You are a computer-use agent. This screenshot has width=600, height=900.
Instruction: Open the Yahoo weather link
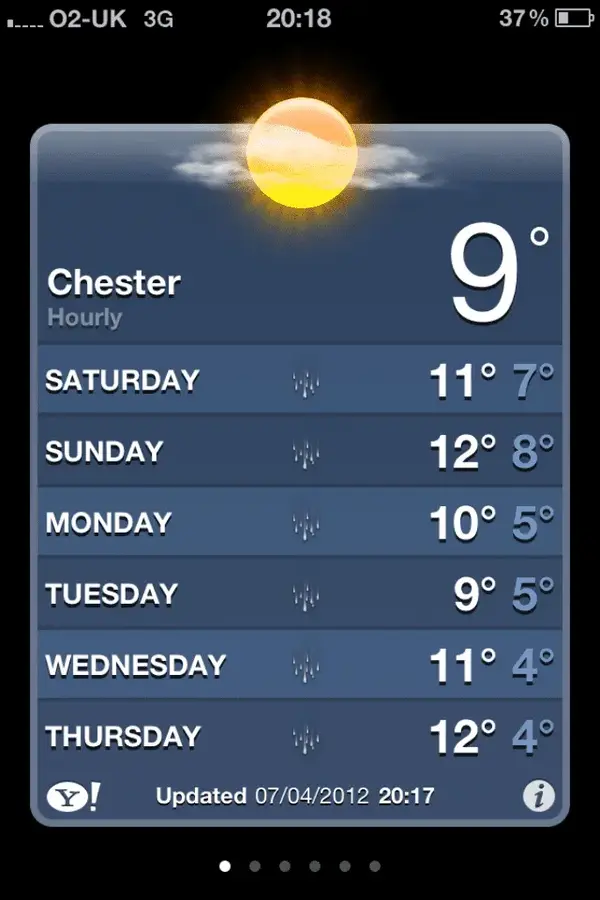[72, 796]
